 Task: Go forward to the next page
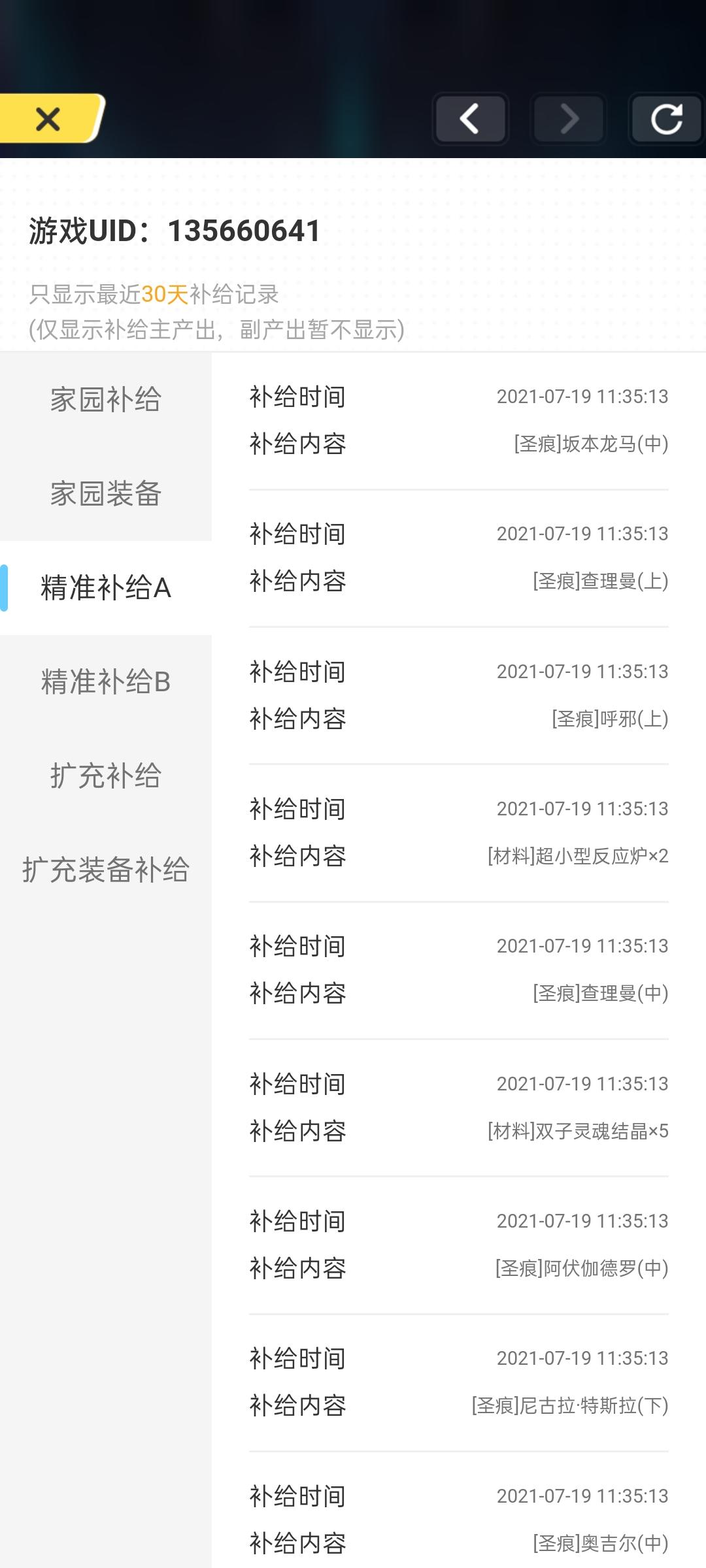point(568,119)
